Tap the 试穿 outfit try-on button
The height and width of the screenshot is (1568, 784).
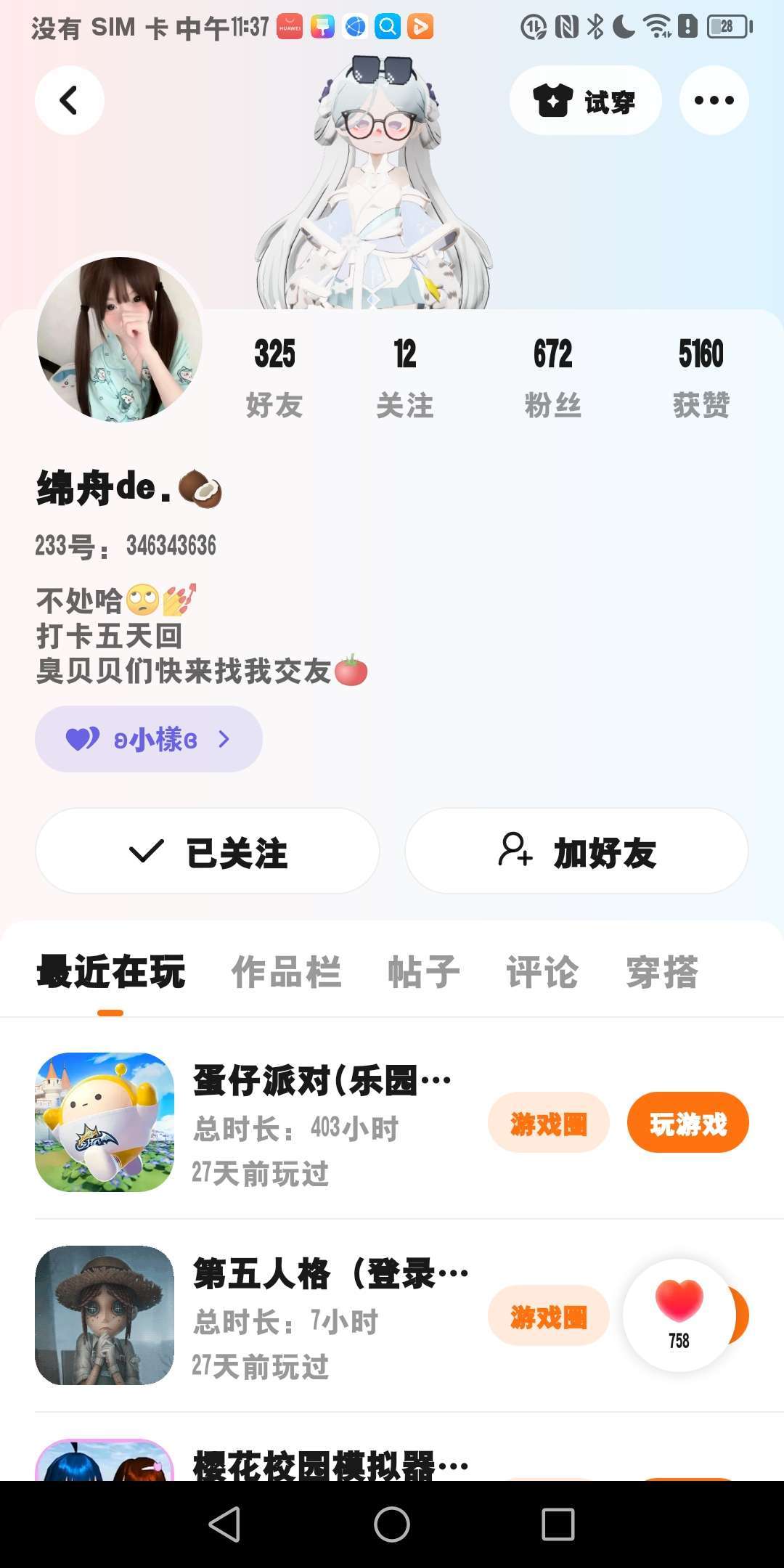[x=585, y=100]
